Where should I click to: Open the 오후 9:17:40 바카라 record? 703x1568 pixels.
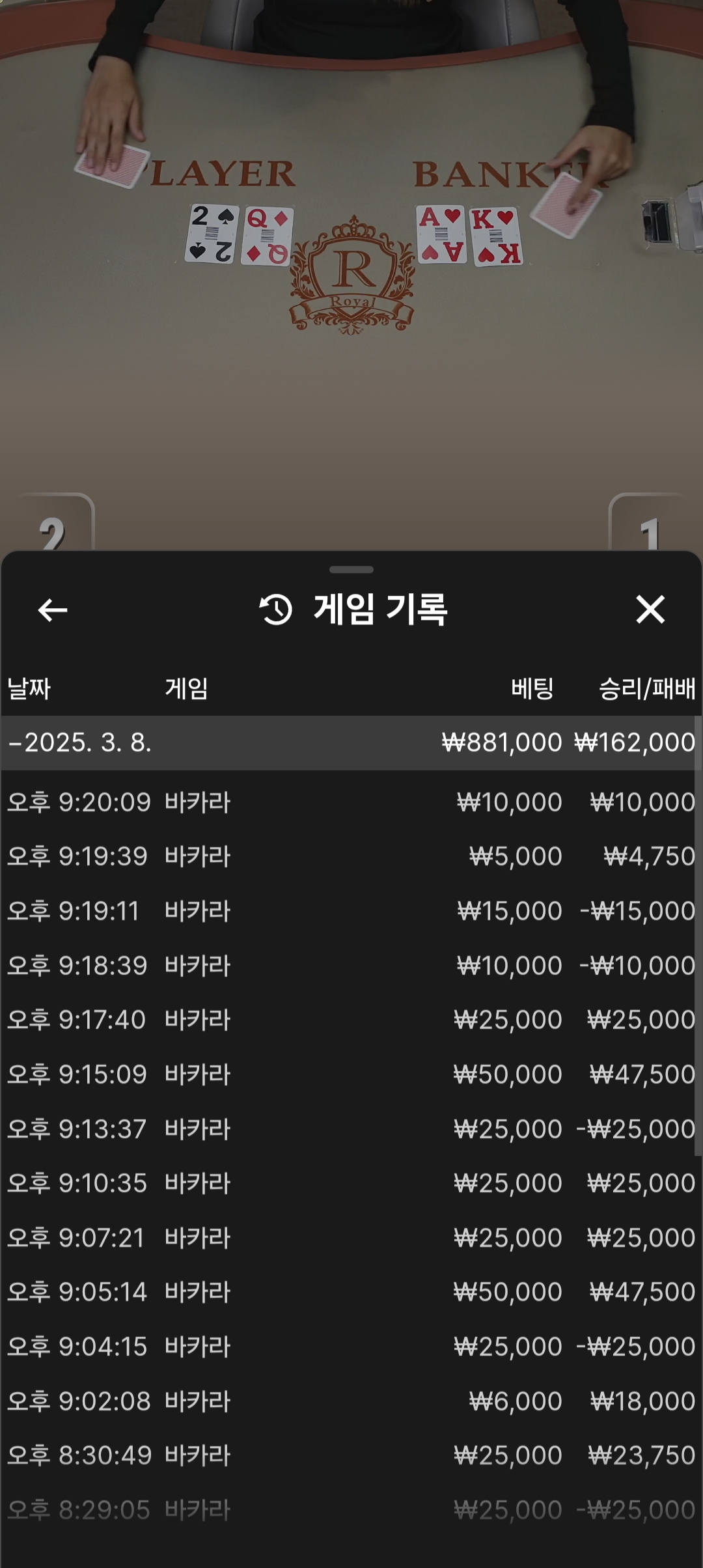pyautogui.click(x=351, y=1020)
